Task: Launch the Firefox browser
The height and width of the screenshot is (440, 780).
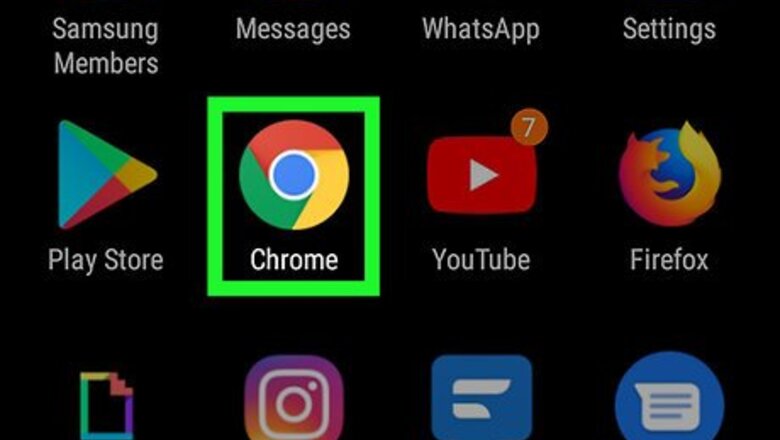Action: 669,178
